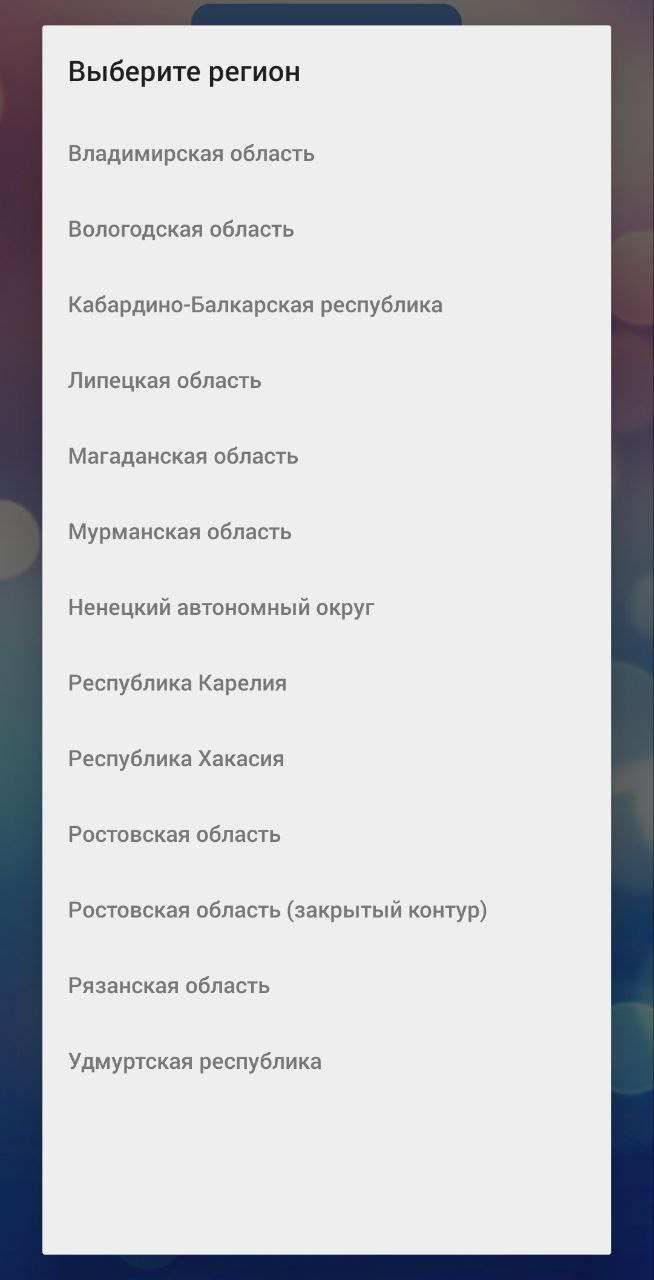Select Владимирская область
This screenshot has width=654, height=1280.
pyautogui.click(x=326, y=154)
